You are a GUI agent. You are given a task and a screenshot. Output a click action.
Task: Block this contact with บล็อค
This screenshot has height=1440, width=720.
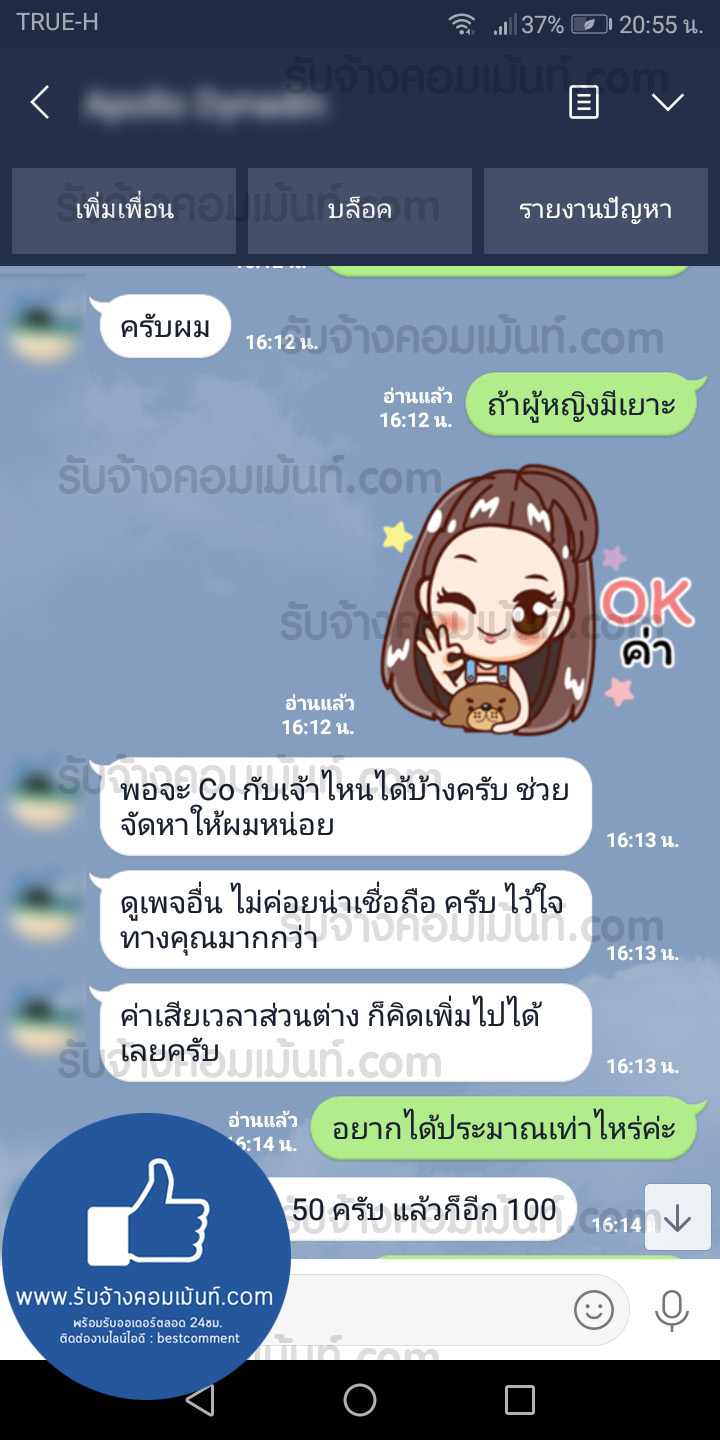(x=360, y=210)
